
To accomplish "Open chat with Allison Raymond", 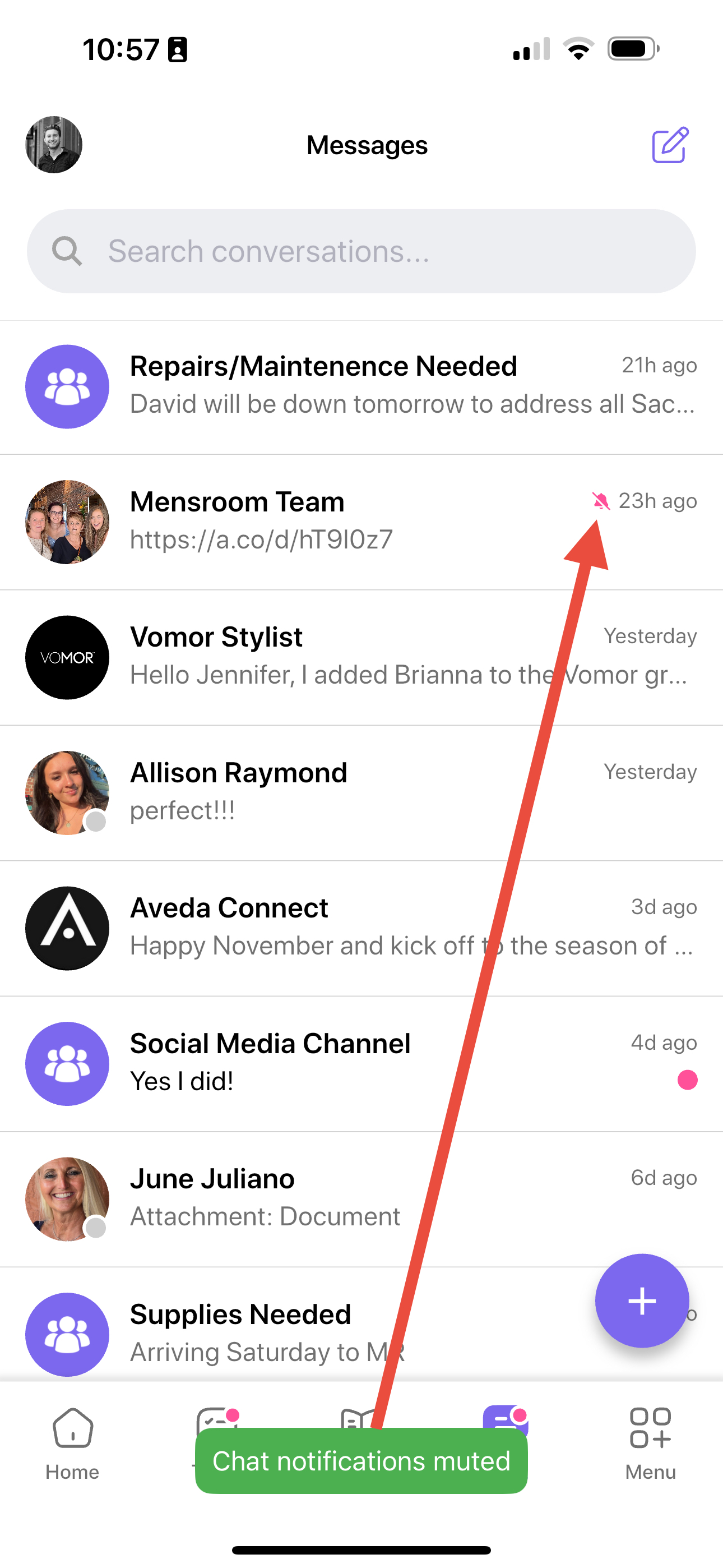I will 361,793.
